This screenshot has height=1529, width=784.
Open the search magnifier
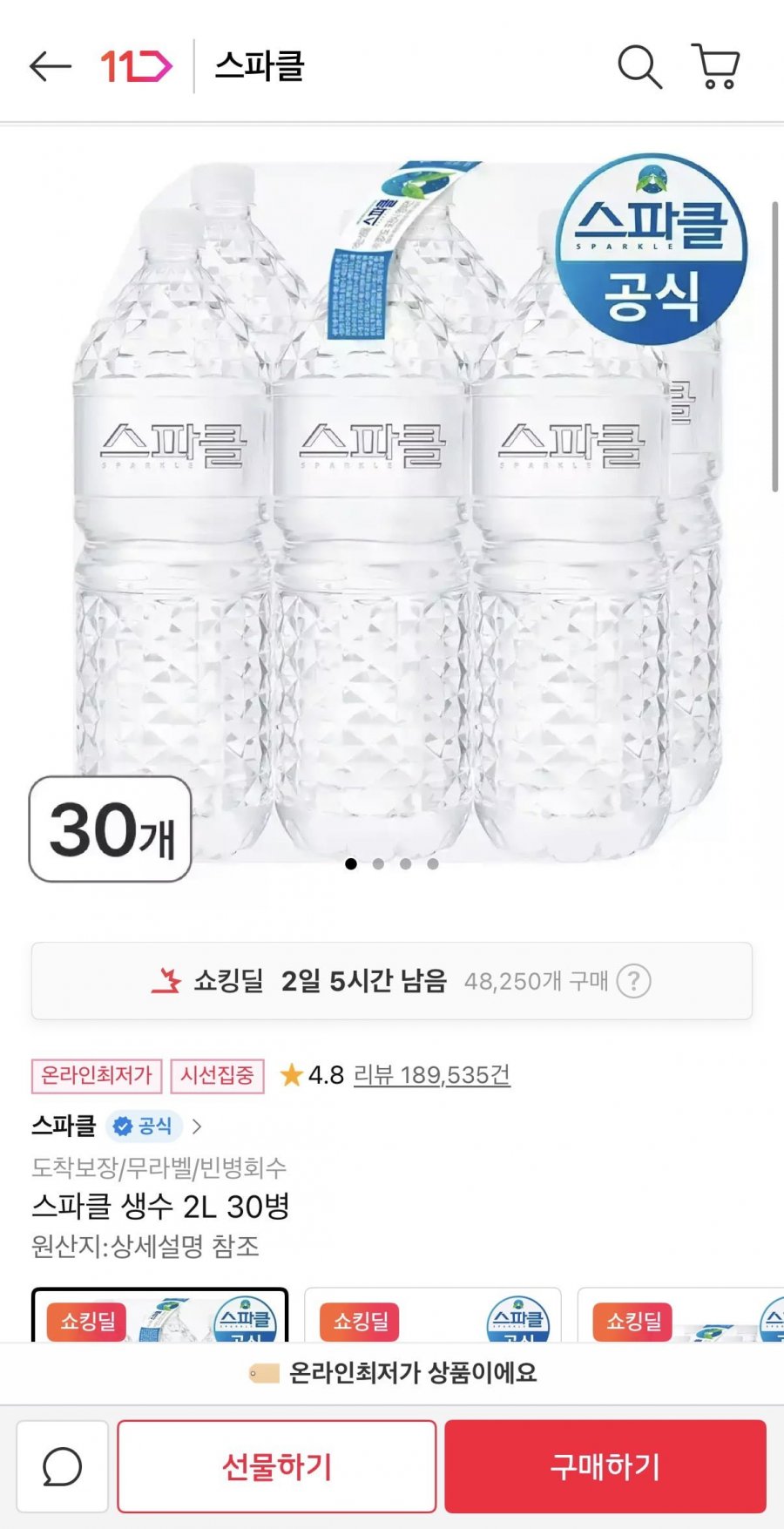point(639,66)
